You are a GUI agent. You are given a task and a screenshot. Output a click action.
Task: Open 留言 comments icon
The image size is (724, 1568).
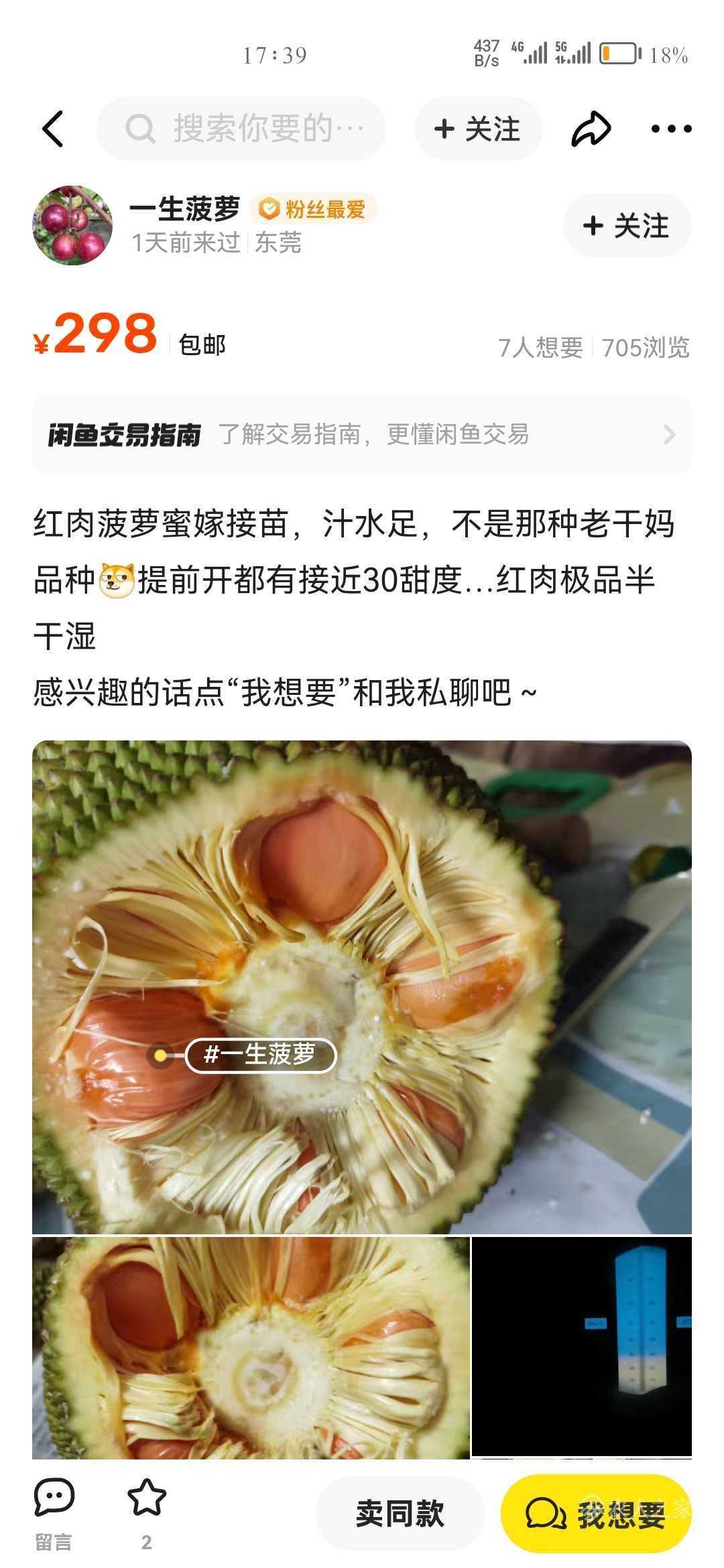pyautogui.click(x=54, y=1513)
